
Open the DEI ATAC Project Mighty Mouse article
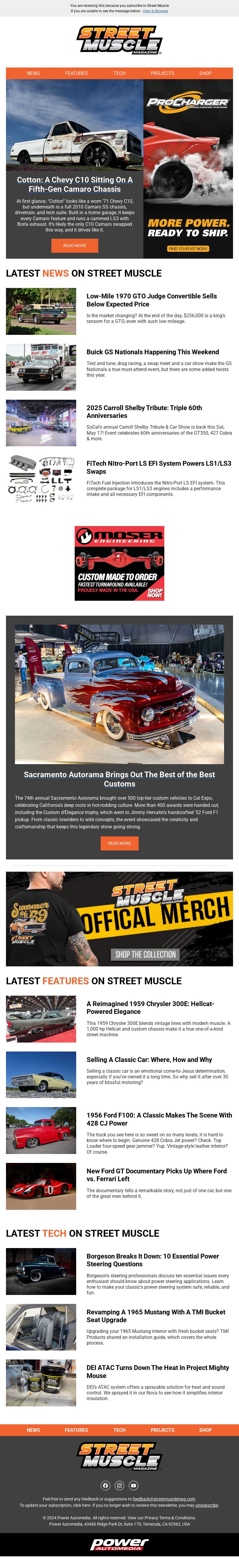157,1371
